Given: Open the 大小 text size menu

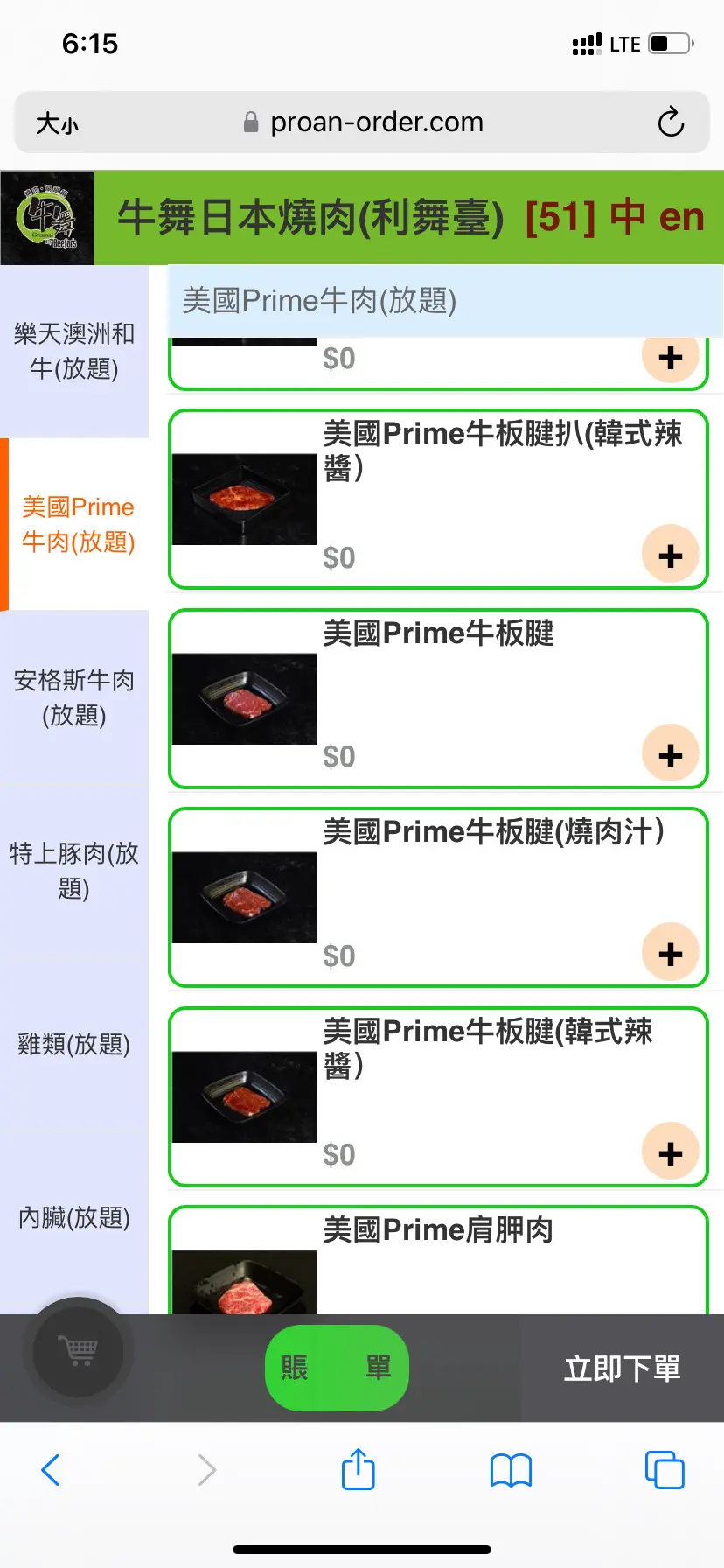Looking at the screenshot, I should point(57,123).
